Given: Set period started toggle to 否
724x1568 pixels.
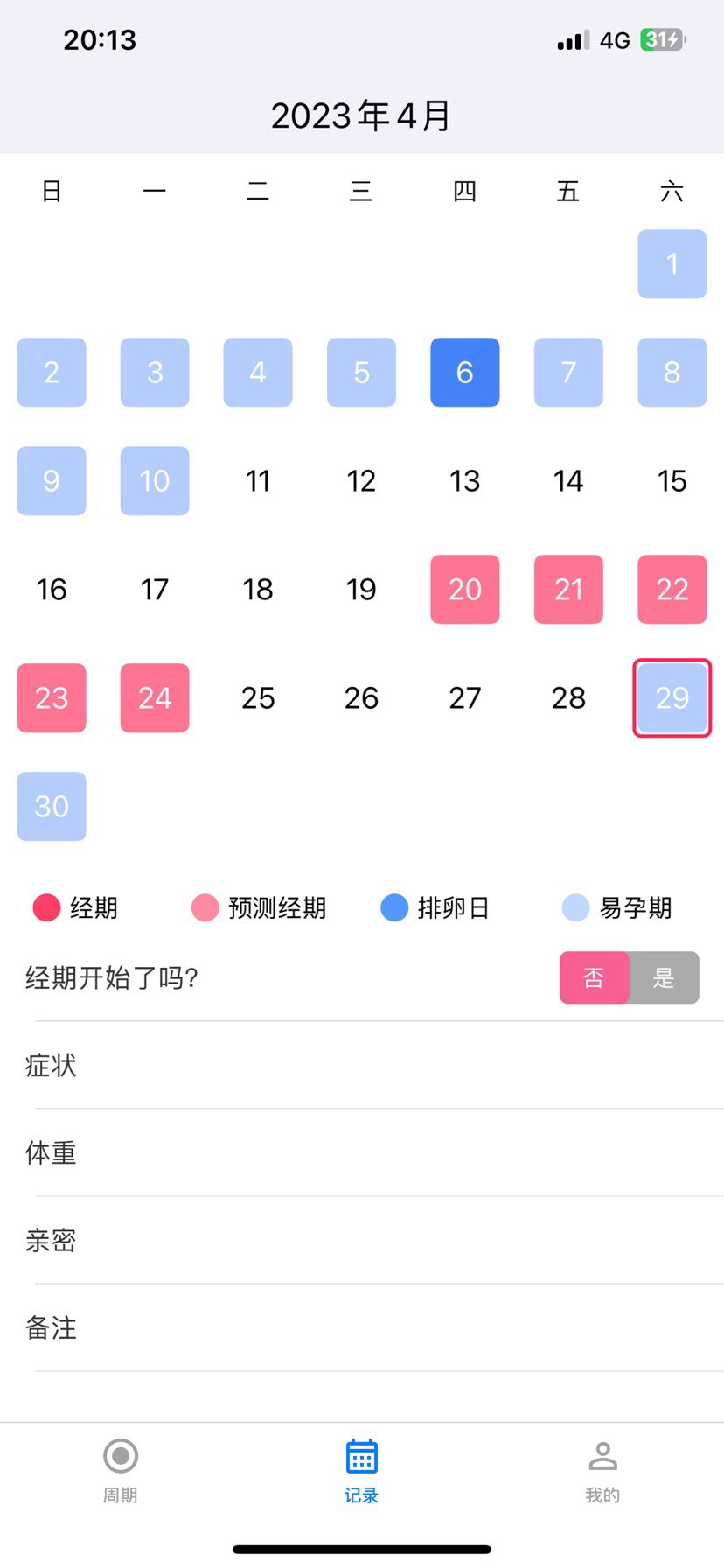Looking at the screenshot, I should (594, 977).
